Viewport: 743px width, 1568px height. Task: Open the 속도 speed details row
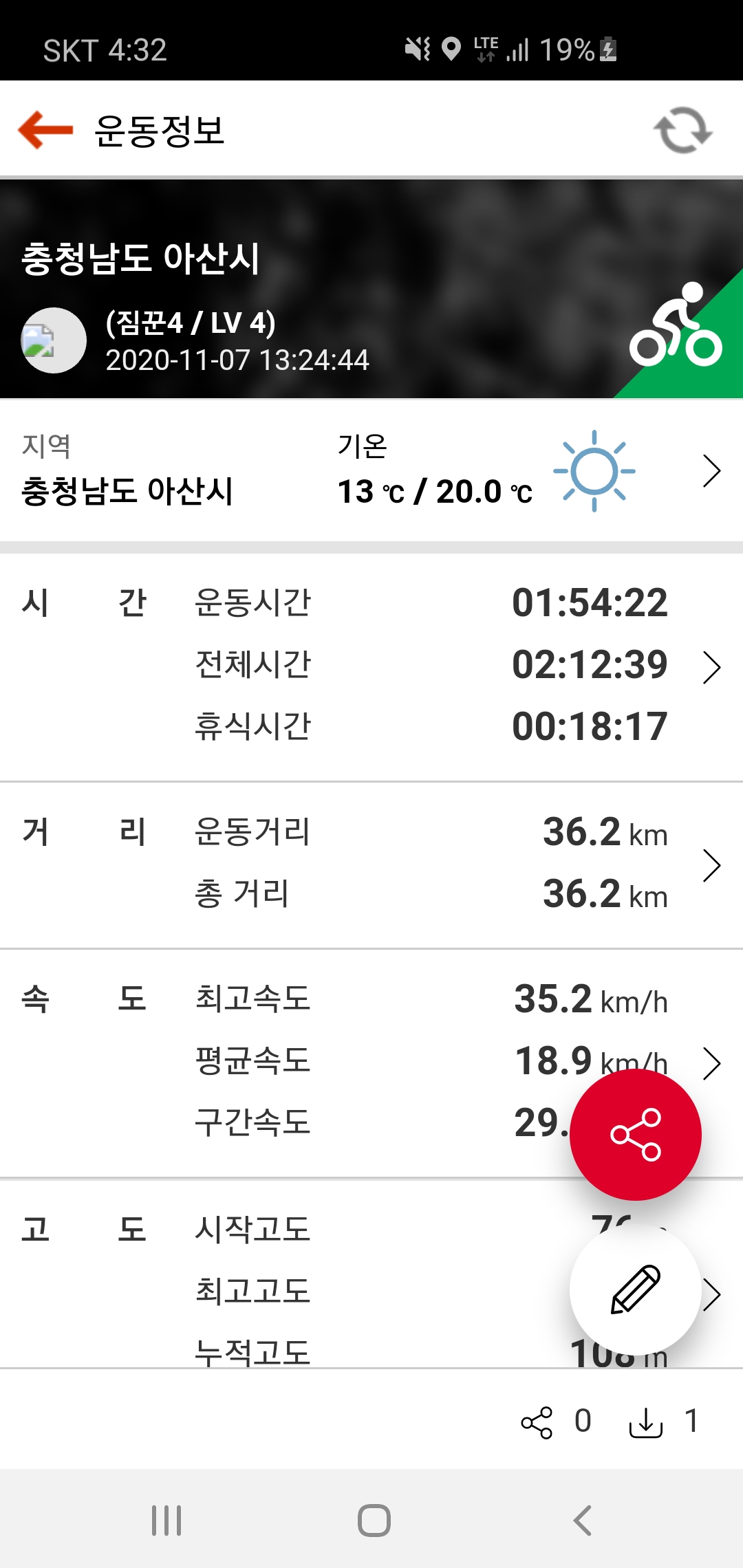(711, 1063)
